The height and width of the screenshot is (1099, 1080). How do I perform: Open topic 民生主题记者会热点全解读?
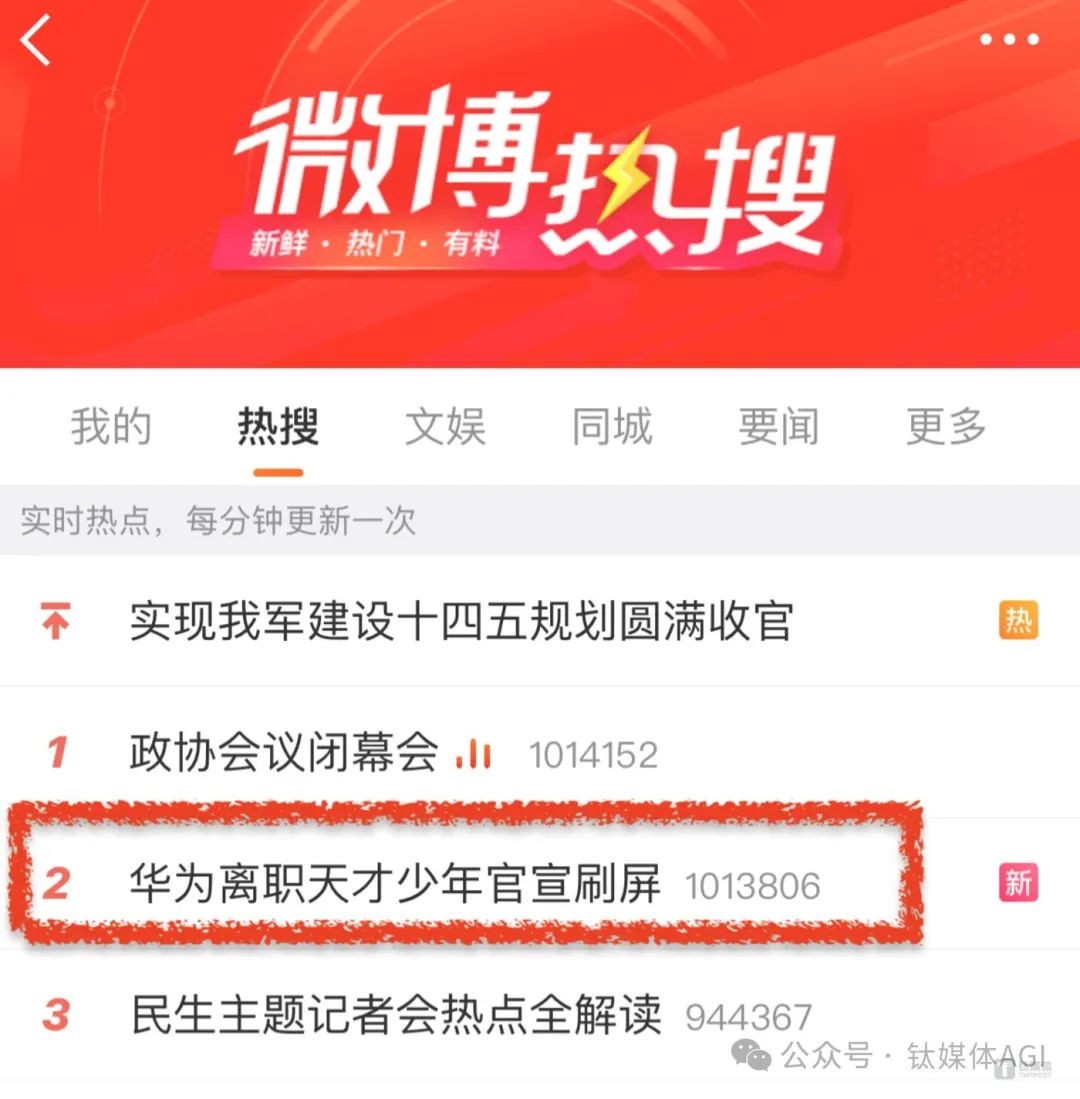pos(396,1015)
